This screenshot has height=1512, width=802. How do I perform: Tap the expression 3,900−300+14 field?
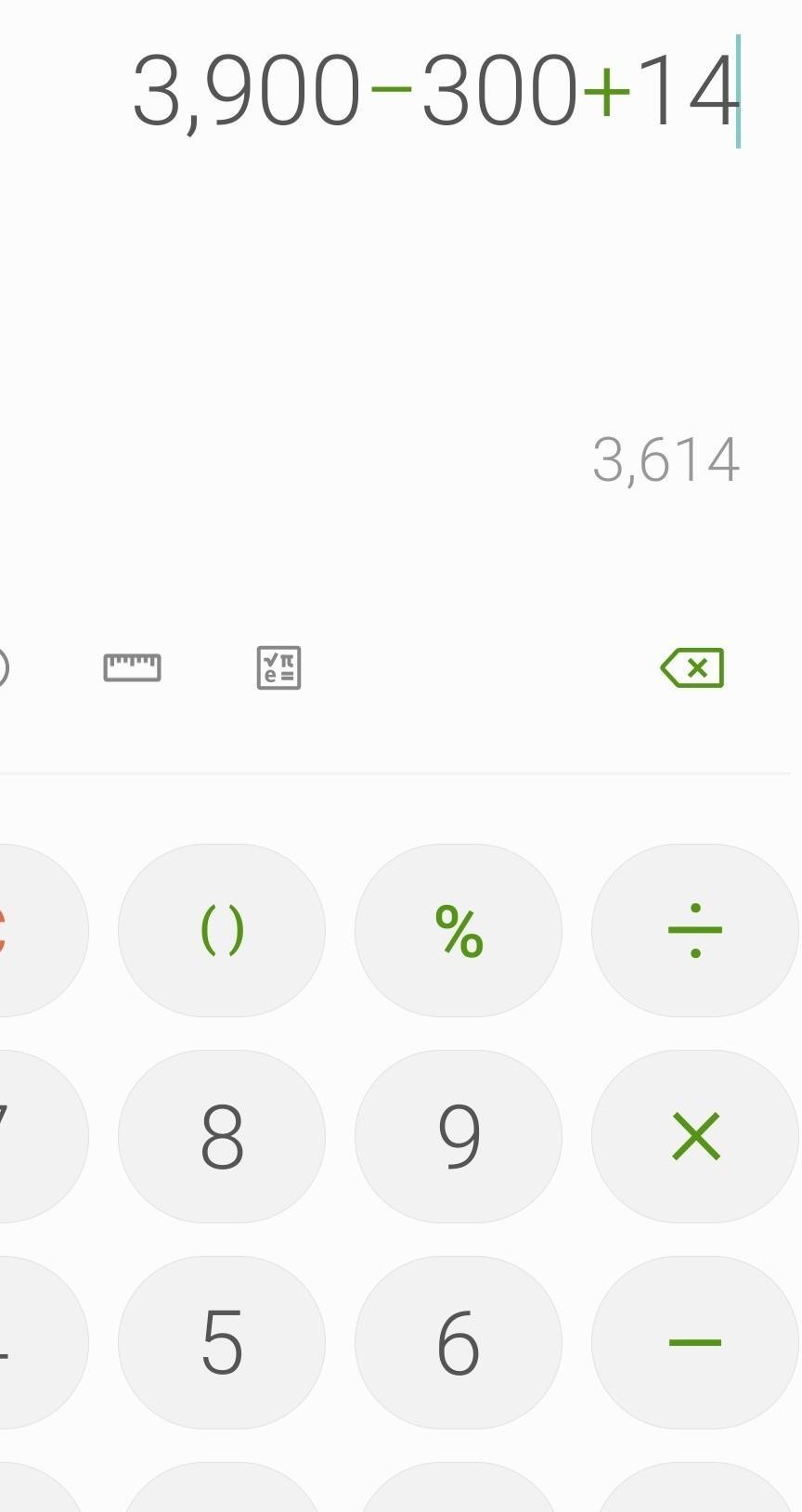[x=434, y=91]
